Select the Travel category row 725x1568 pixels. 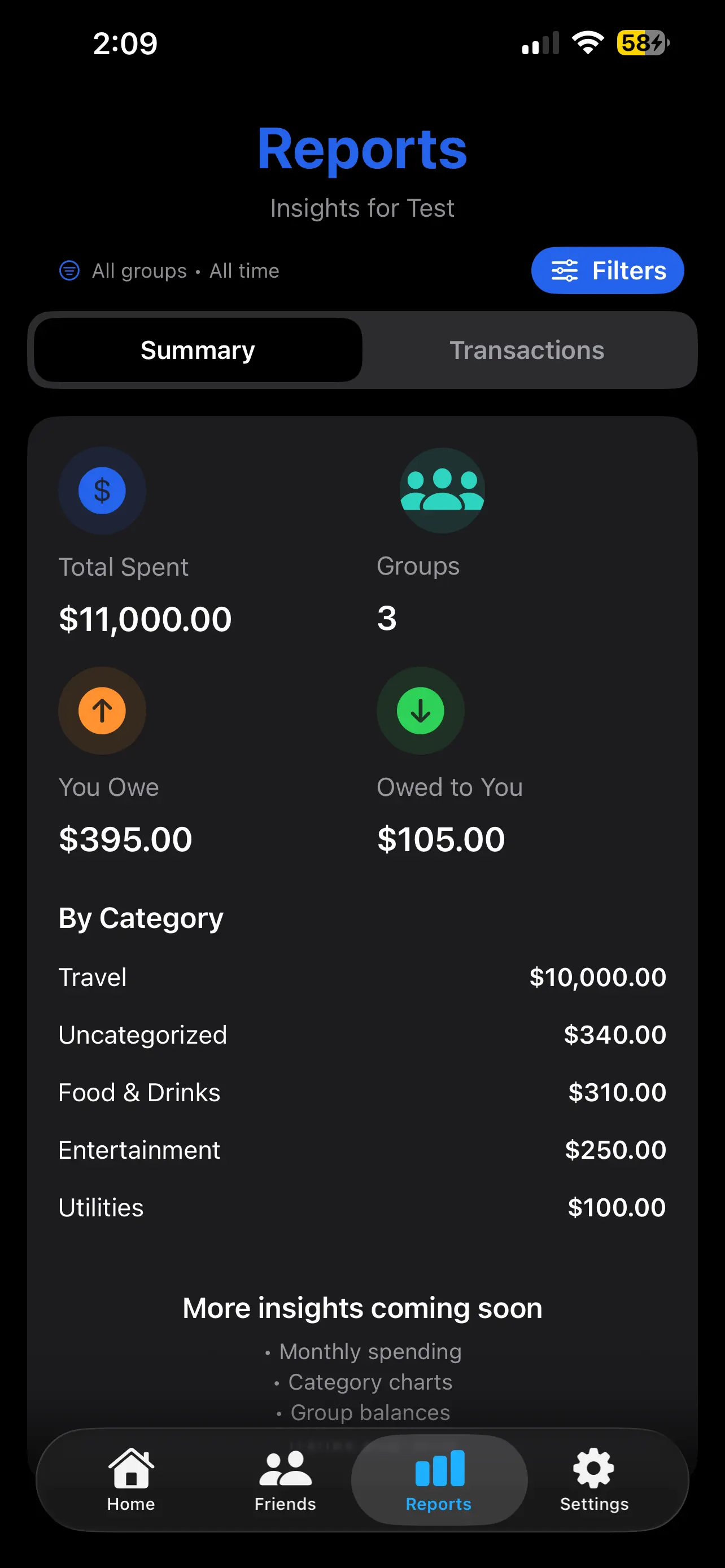coord(362,977)
